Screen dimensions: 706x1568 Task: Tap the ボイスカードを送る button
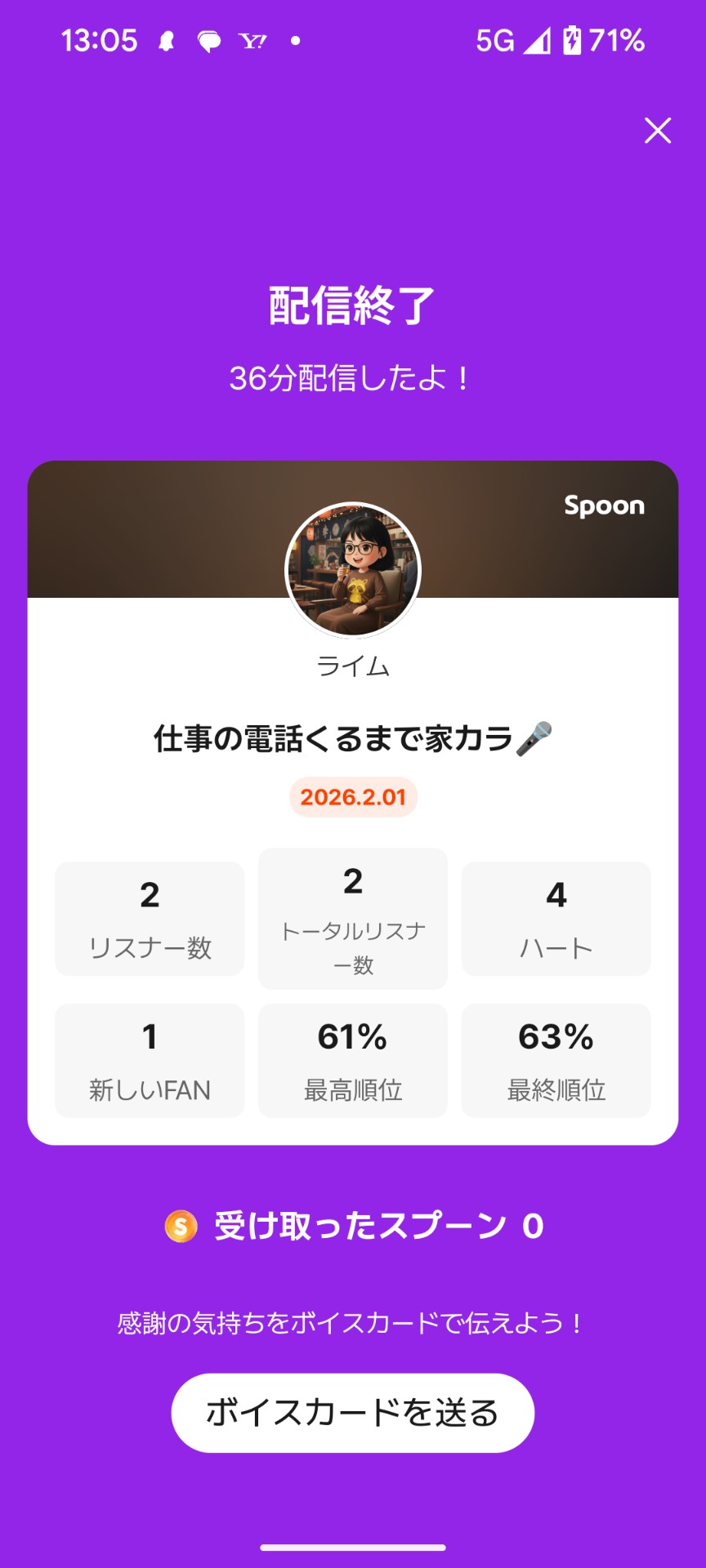[352, 1412]
